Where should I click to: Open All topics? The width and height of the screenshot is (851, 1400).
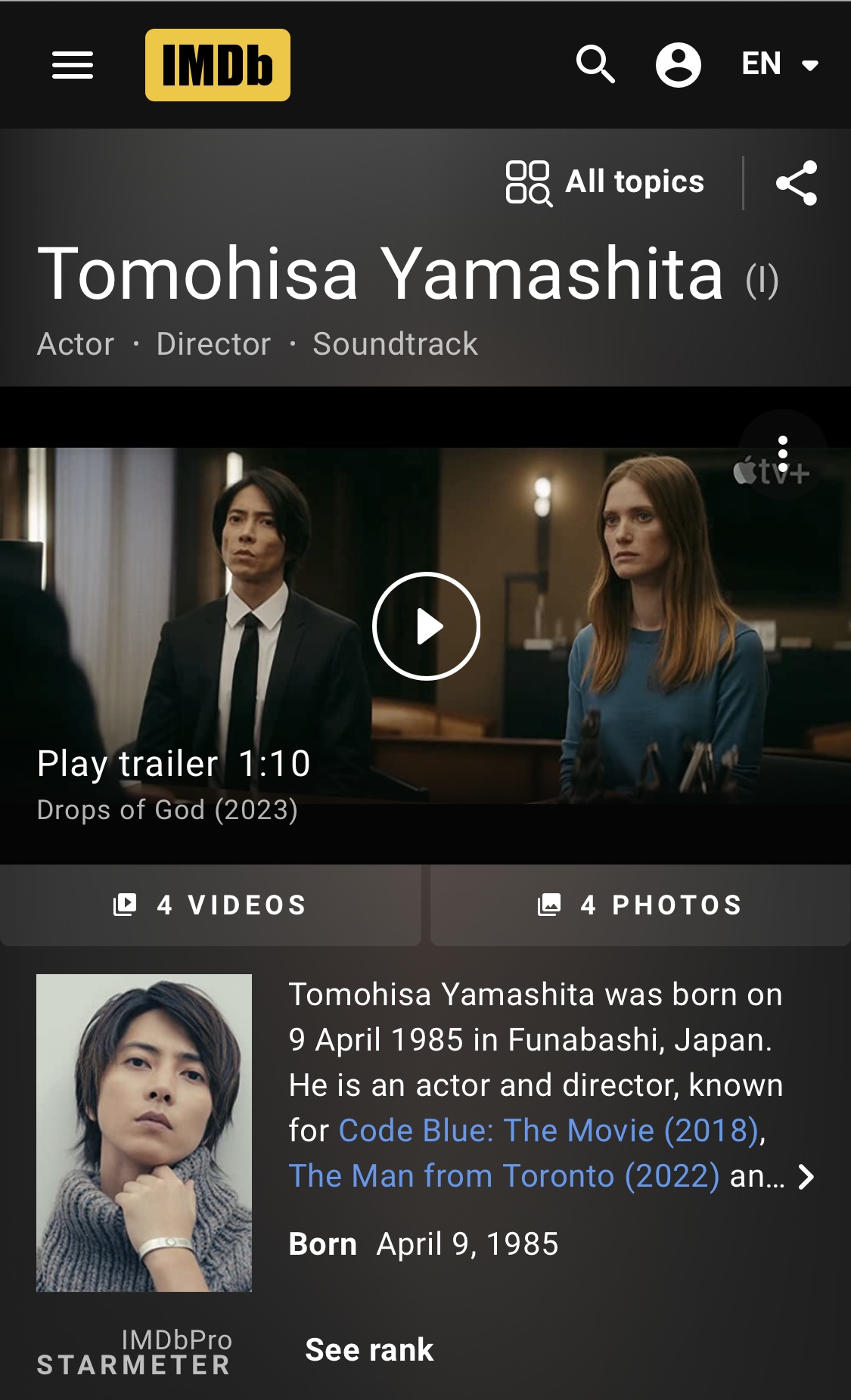(x=605, y=182)
